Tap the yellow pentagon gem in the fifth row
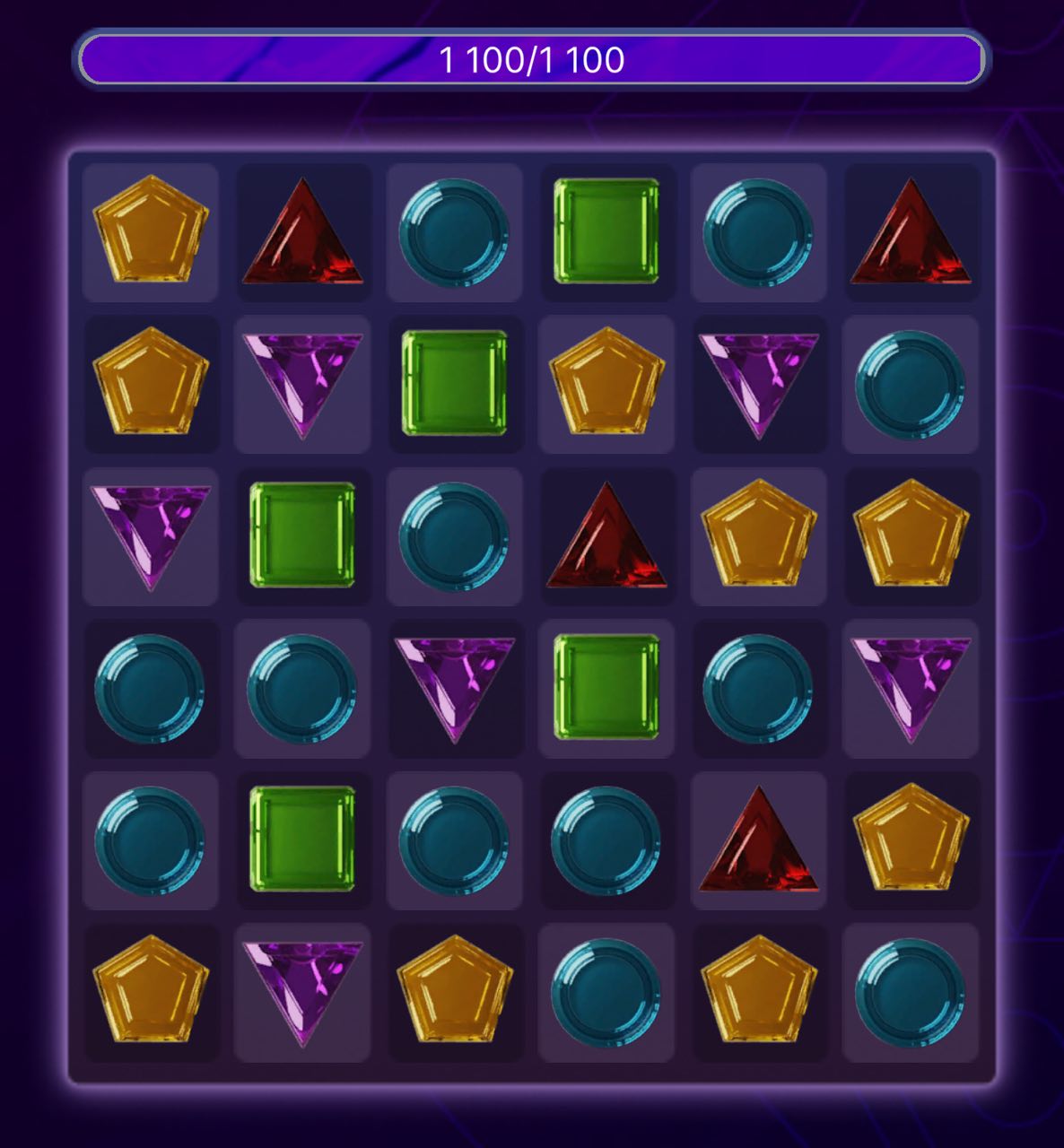 point(910,838)
